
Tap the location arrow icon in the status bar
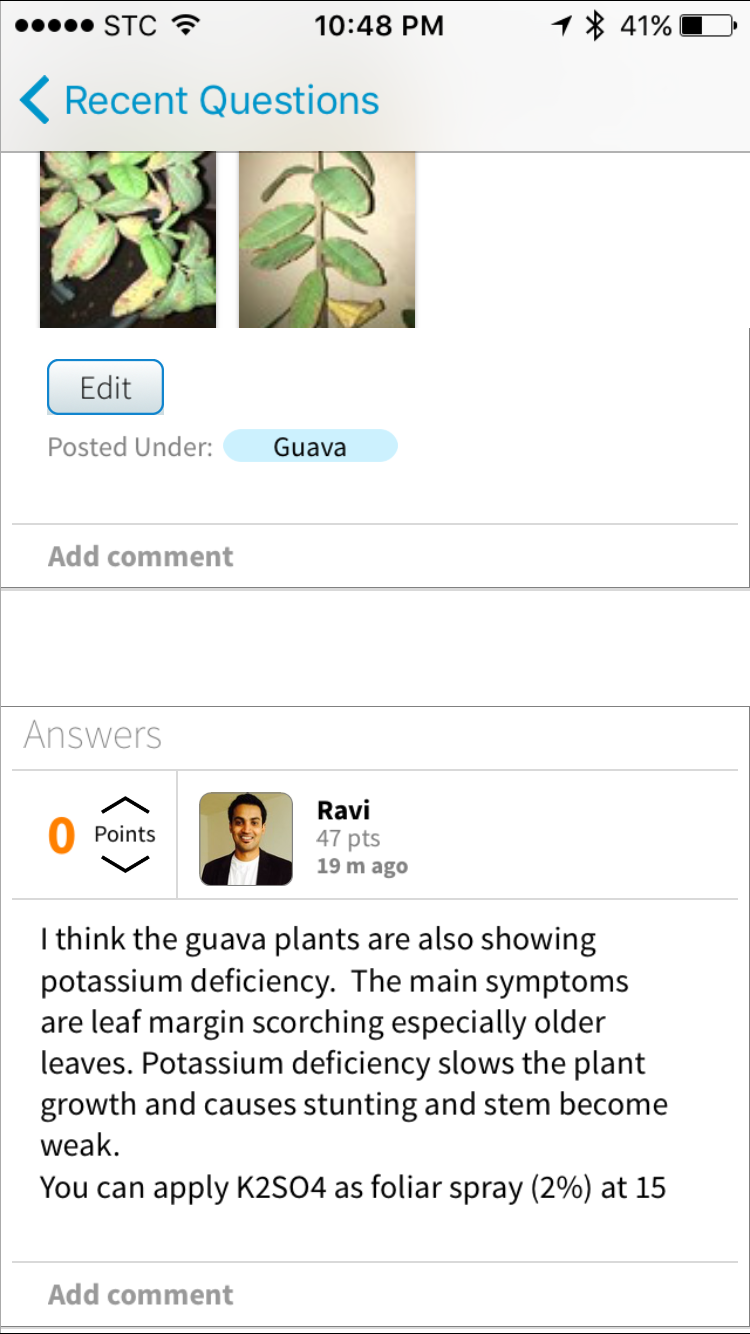(561, 25)
